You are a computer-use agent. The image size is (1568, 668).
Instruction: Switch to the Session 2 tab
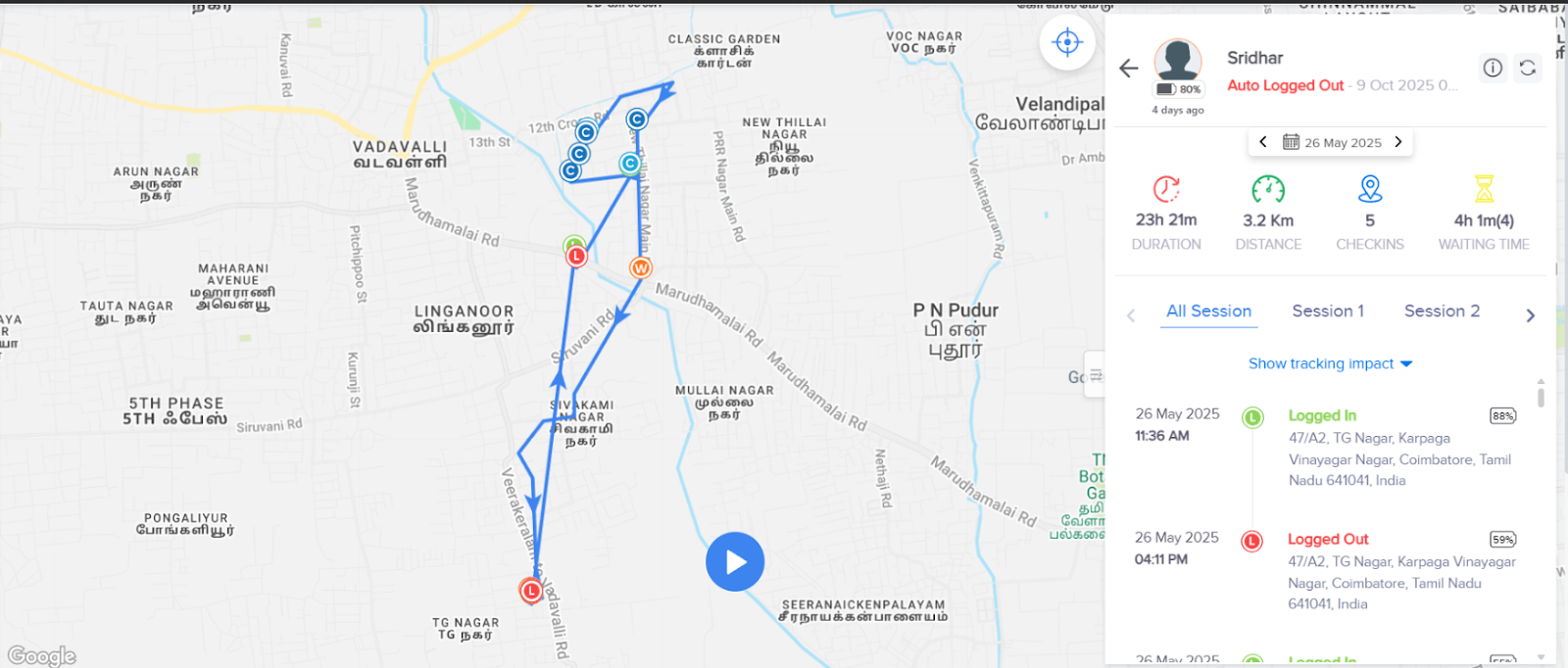click(1442, 311)
